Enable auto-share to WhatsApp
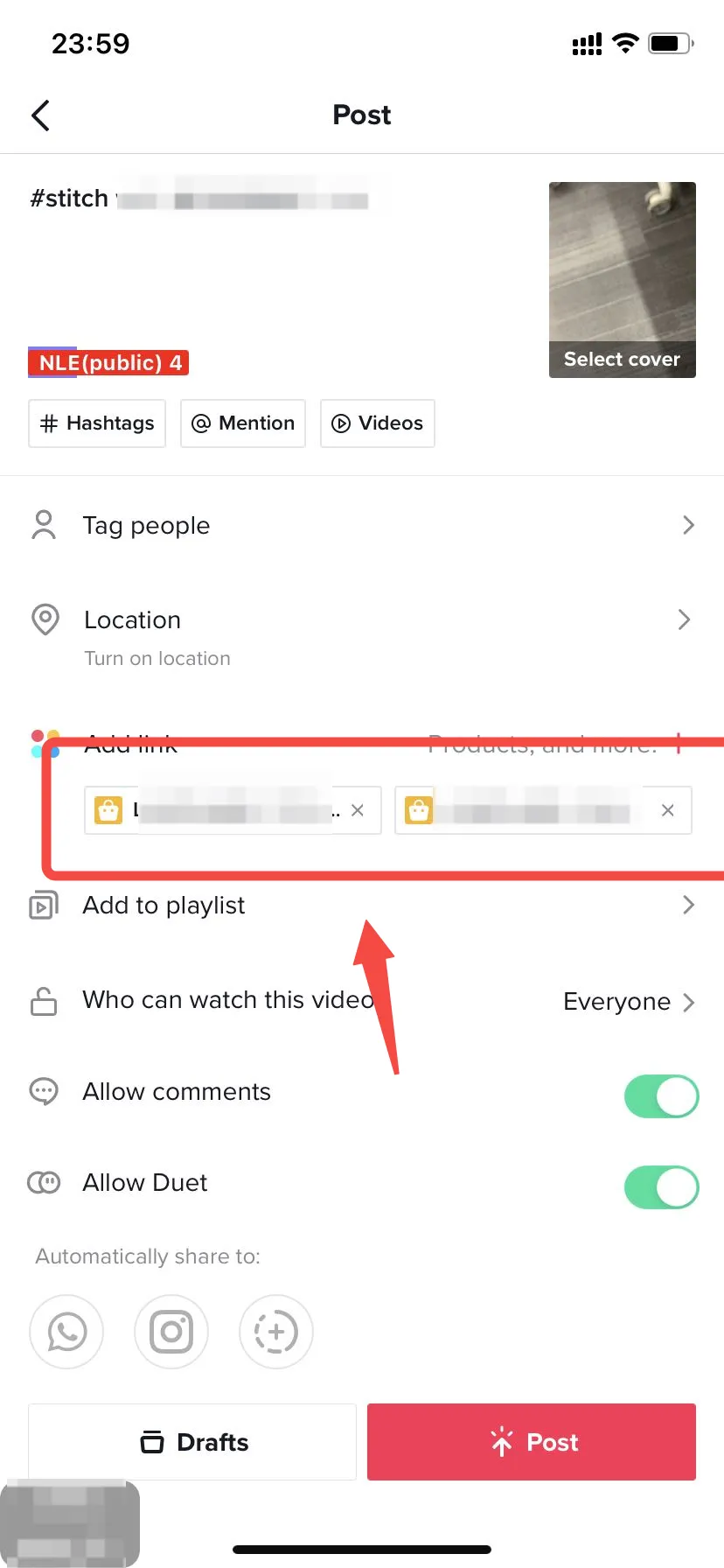Screen dimensions: 724x1568 [x=66, y=1332]
